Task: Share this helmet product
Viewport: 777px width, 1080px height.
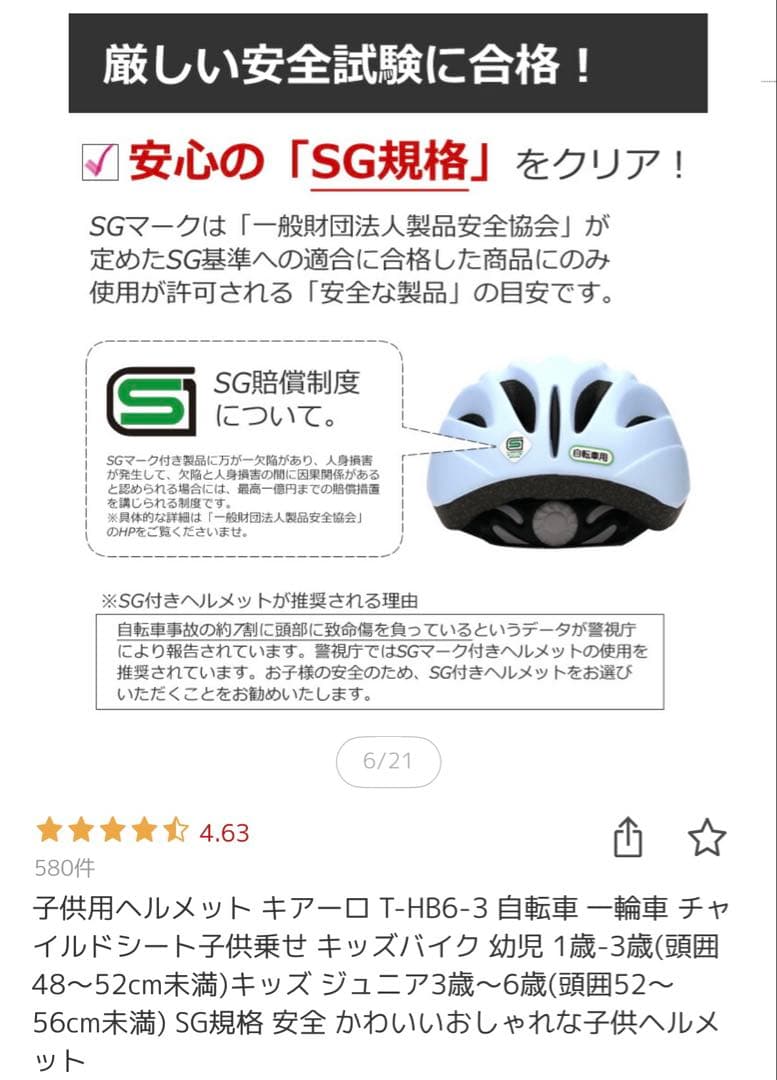Action: 628,836
